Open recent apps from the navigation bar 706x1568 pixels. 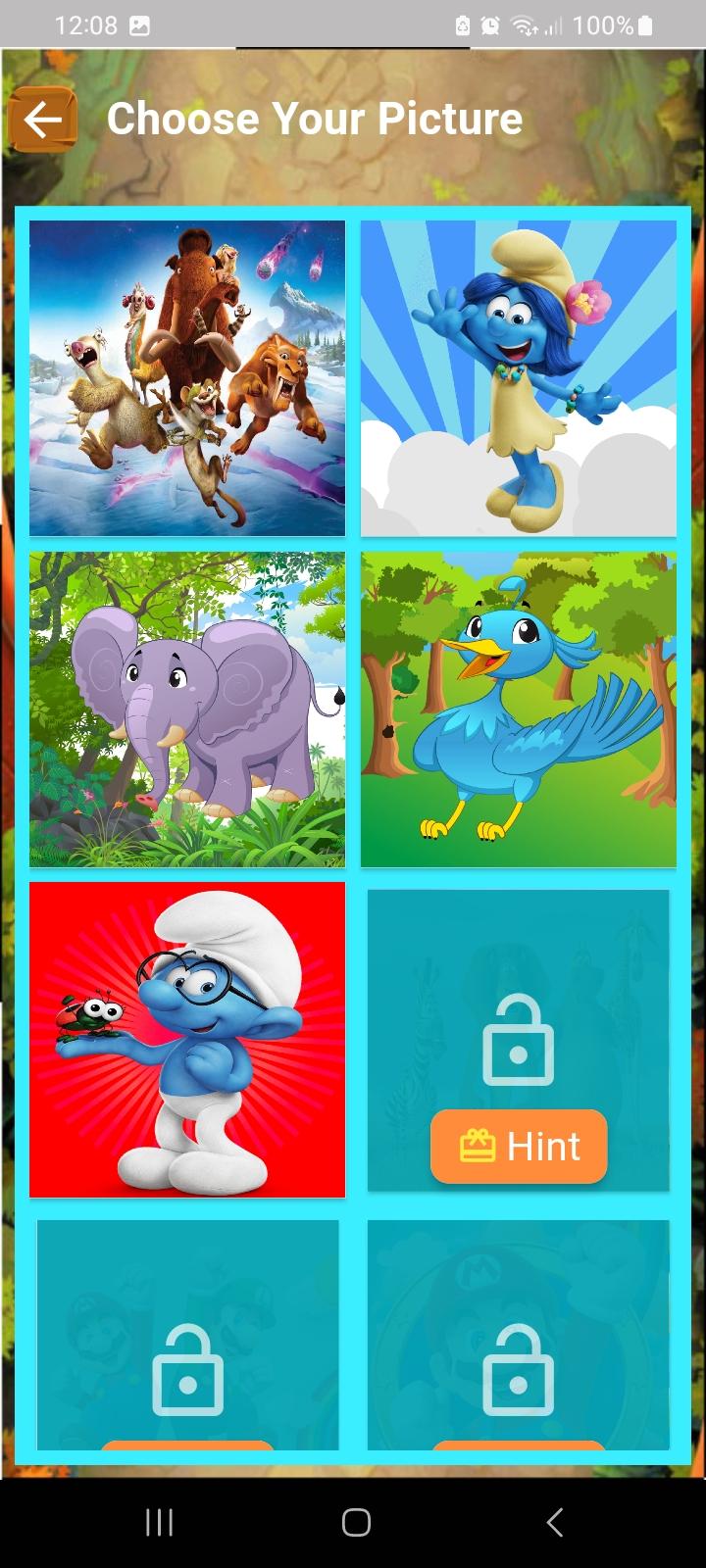pos(159,1522)
